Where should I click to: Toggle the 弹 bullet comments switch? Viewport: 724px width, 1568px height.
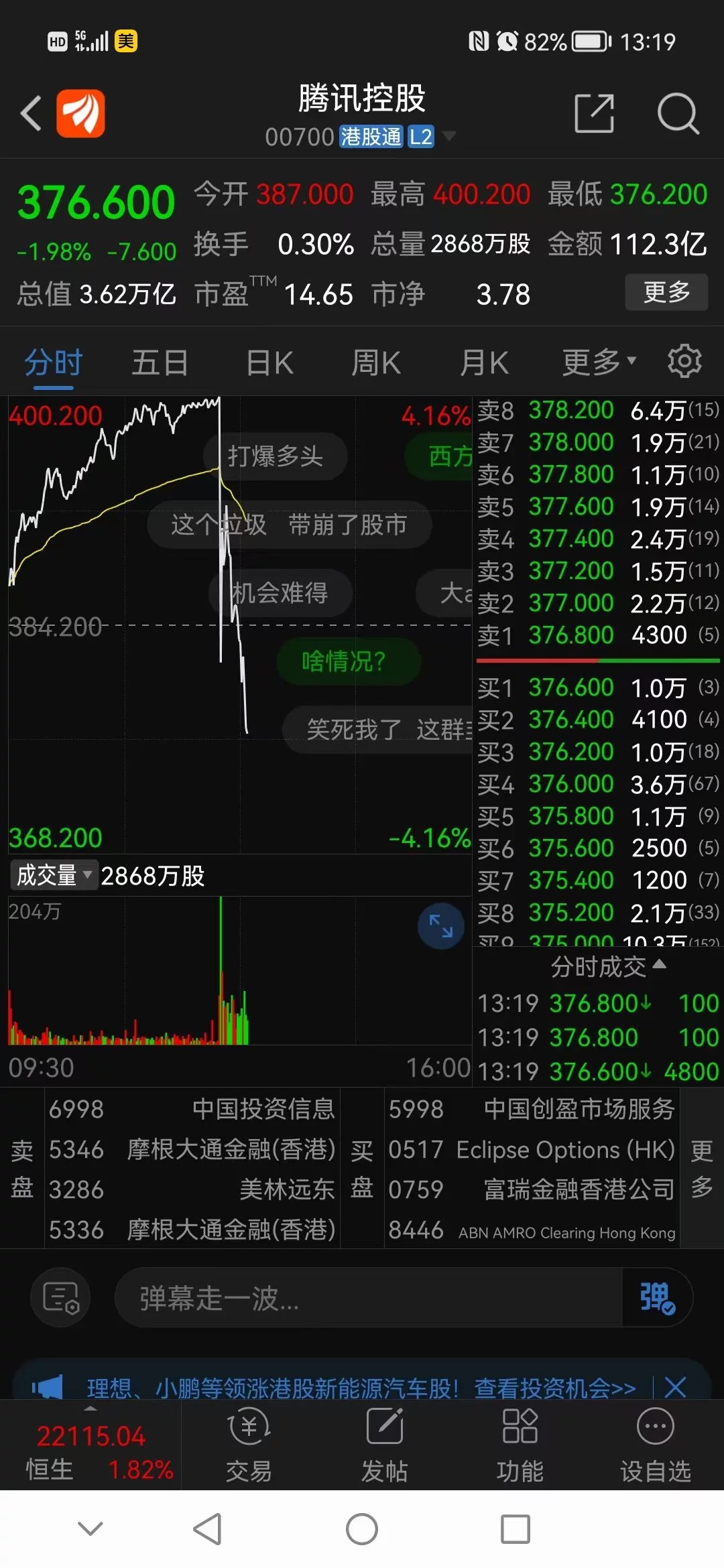point(656,1298)
